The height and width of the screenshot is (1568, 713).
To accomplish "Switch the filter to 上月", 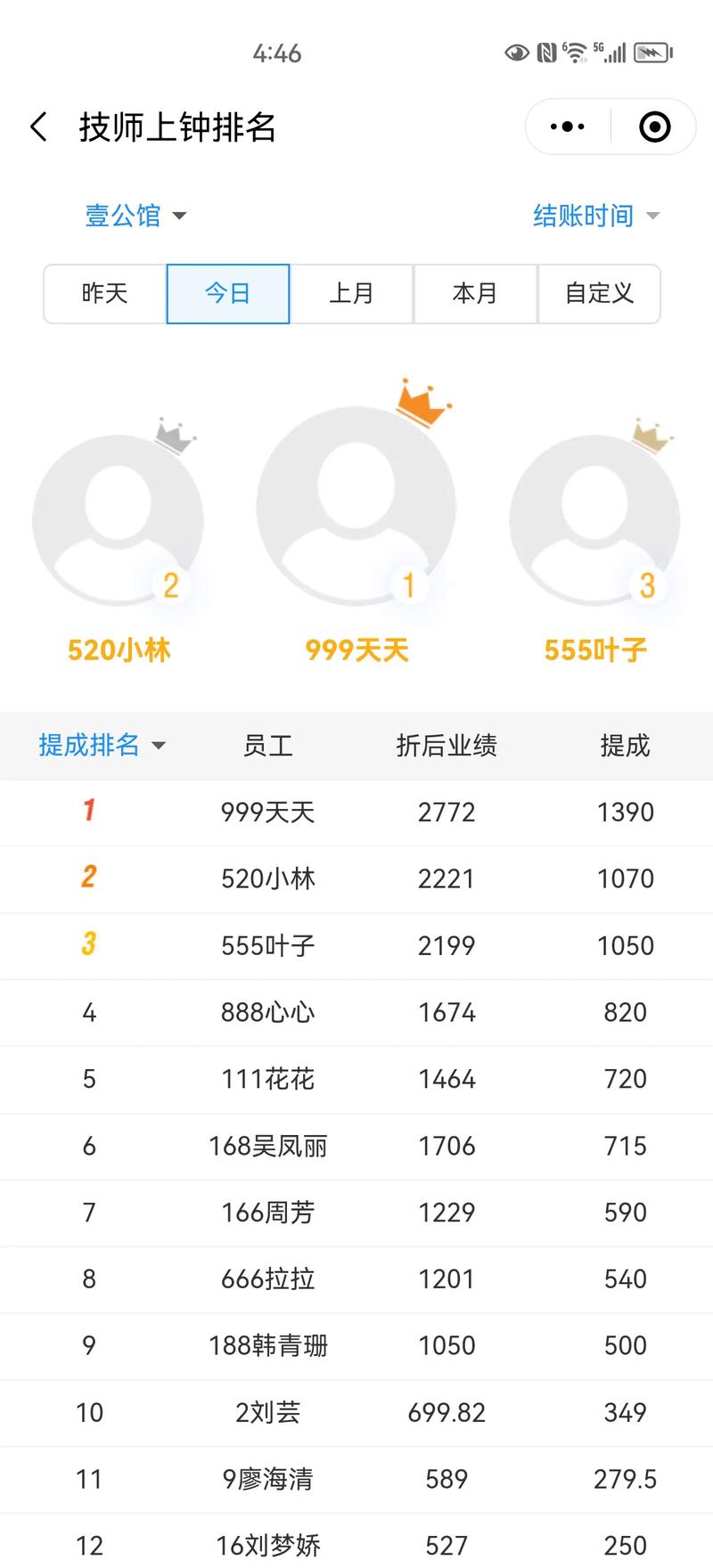I will pyautogui.click(x=351, y=293).
